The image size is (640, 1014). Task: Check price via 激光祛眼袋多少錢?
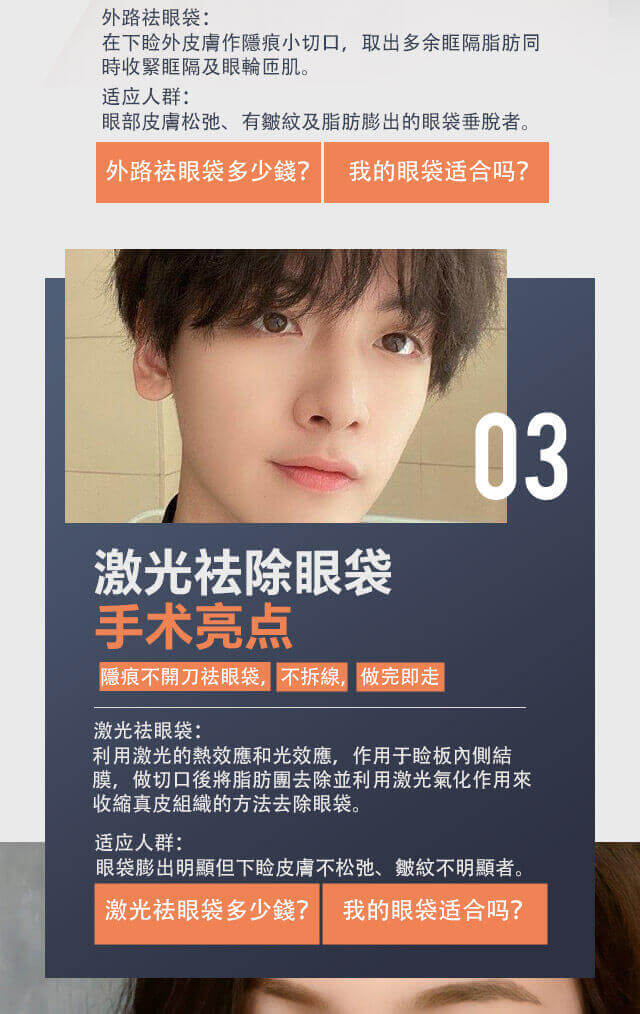pyautogui.click(x=207, y=913)
